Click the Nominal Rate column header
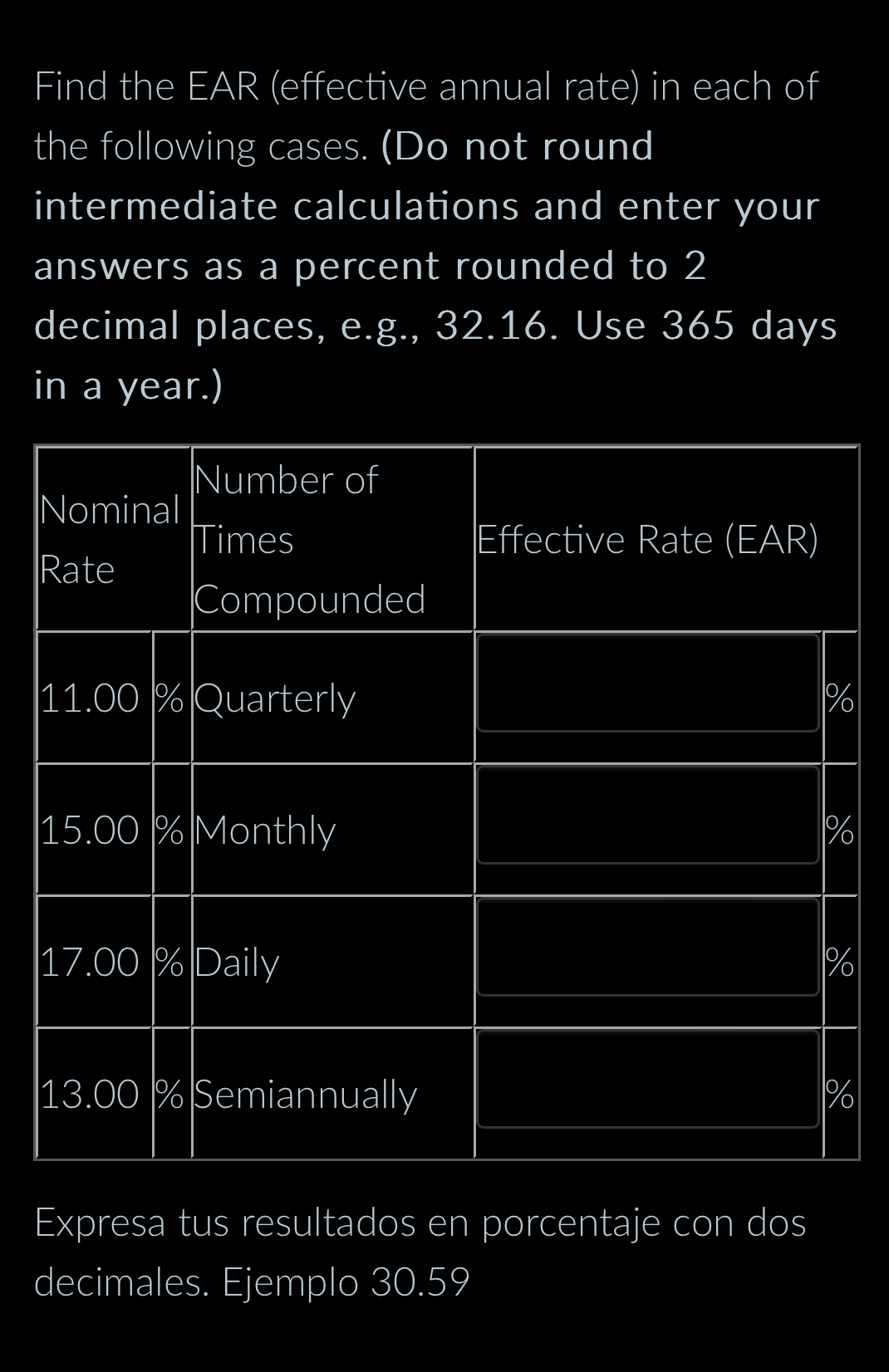The width and height of the screenshot is (889, 1372). coord(112,537)
